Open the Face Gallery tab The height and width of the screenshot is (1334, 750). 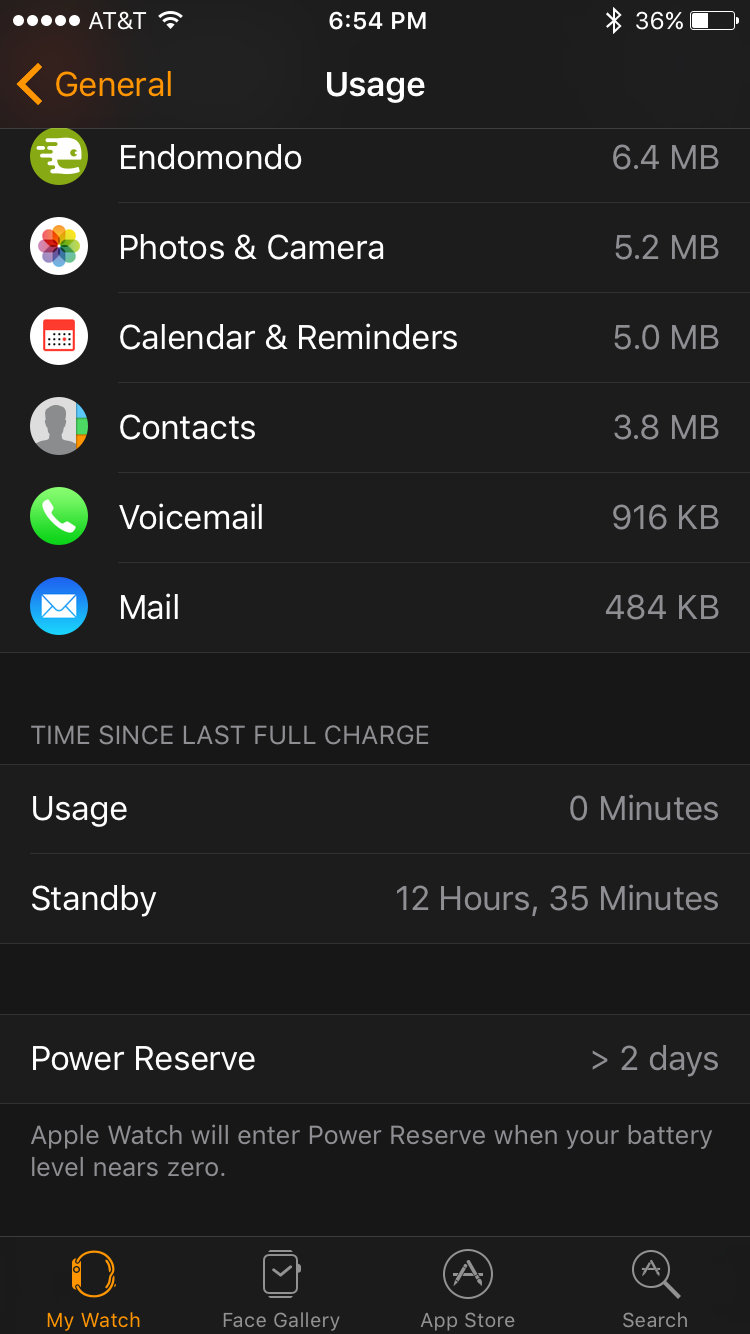coord(281,1289)
